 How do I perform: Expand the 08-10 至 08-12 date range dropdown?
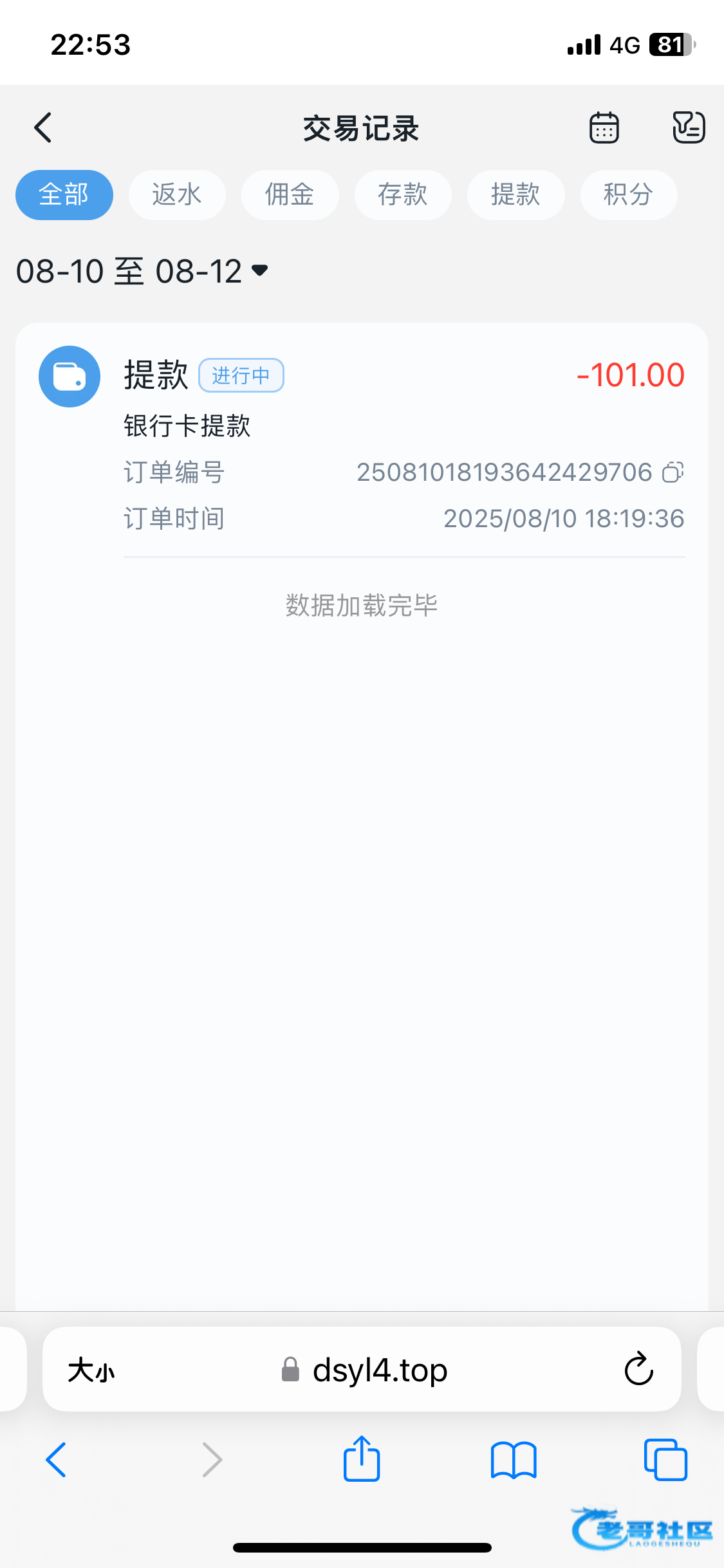tap(142, 271)
